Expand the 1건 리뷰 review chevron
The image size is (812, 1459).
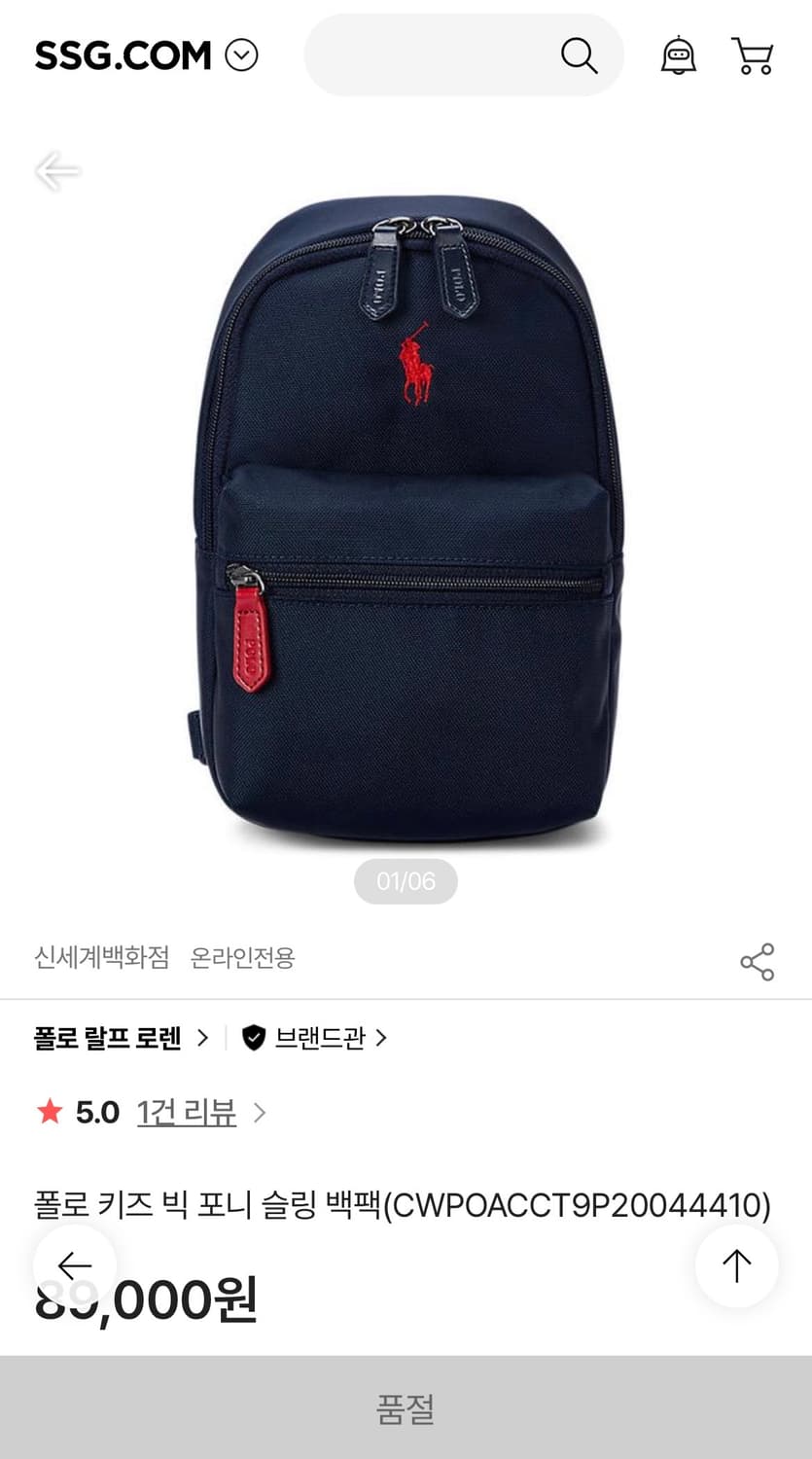(x=258, y=1112)
